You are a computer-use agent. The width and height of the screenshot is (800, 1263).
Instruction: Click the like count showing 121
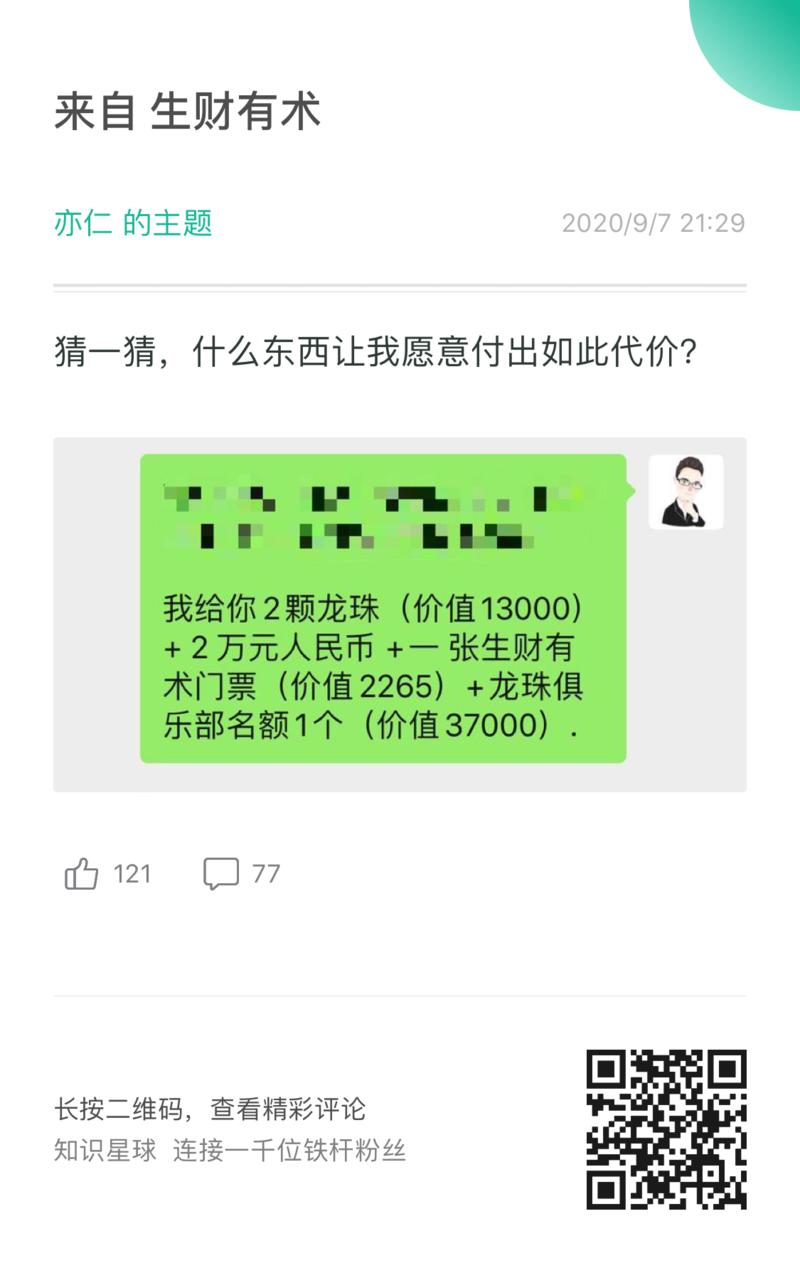coord(134,874)
